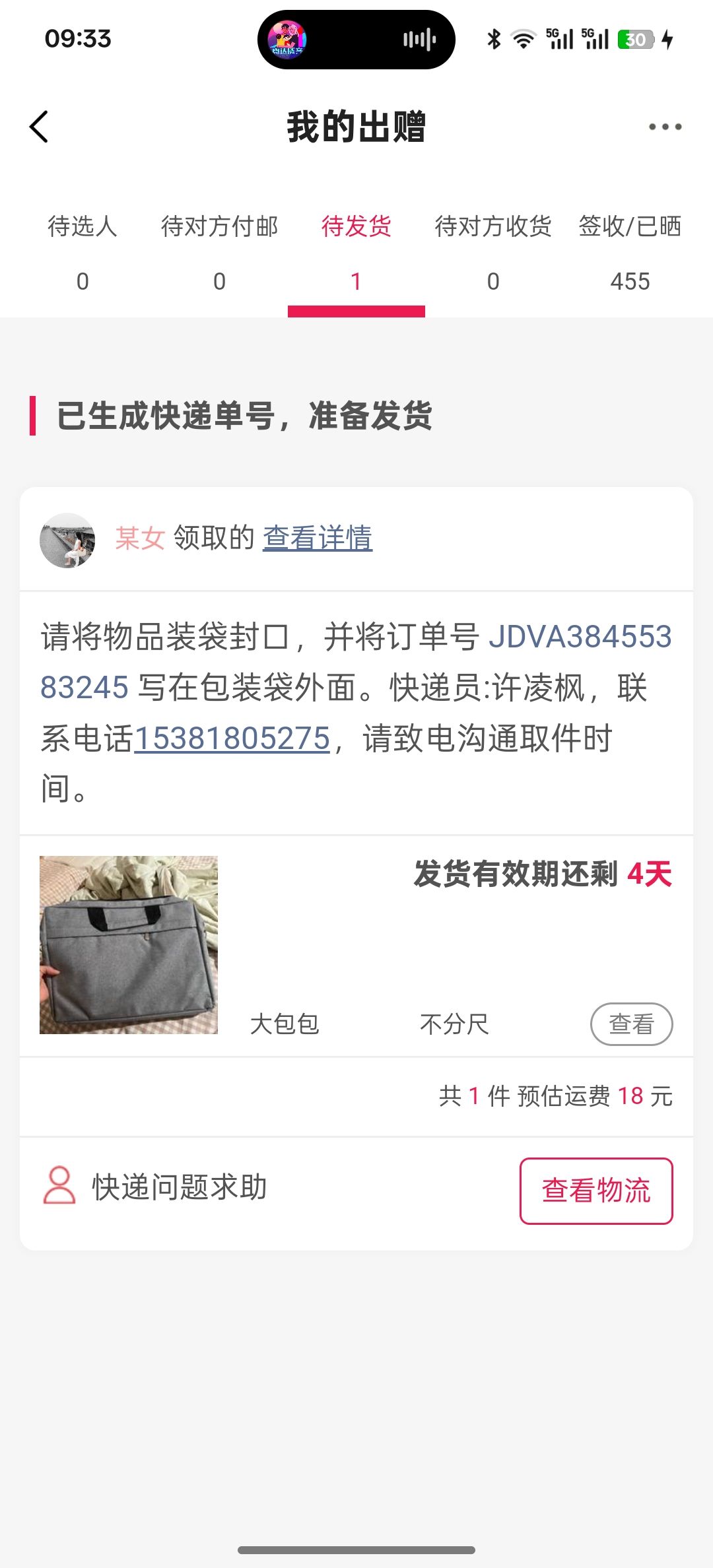Switch to the 待选人 tab
The width and height of the screenshot is (713, 1568).
[83, 252]
